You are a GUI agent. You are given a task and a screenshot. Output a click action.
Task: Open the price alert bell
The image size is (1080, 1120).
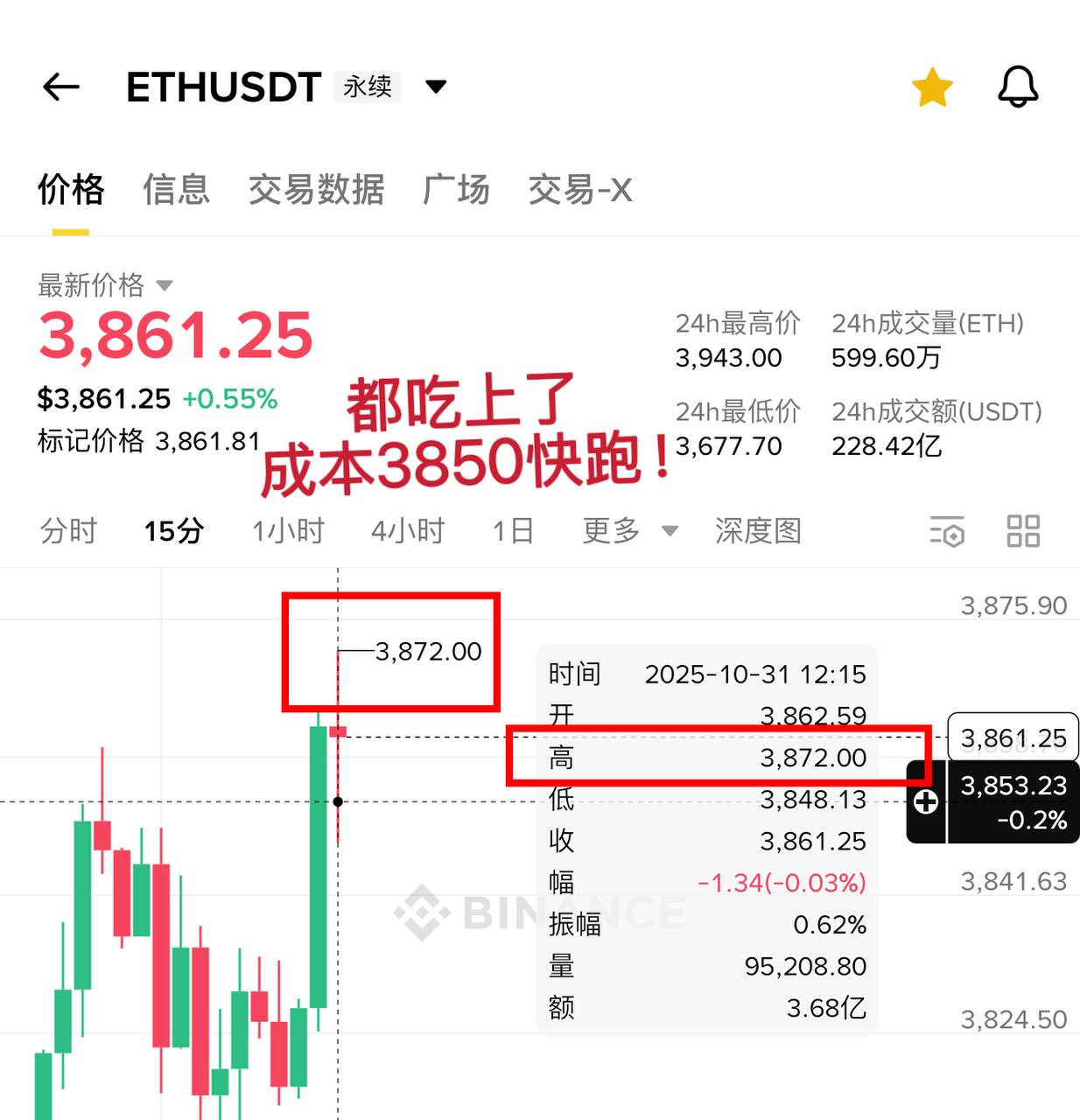pos(1018,87)
